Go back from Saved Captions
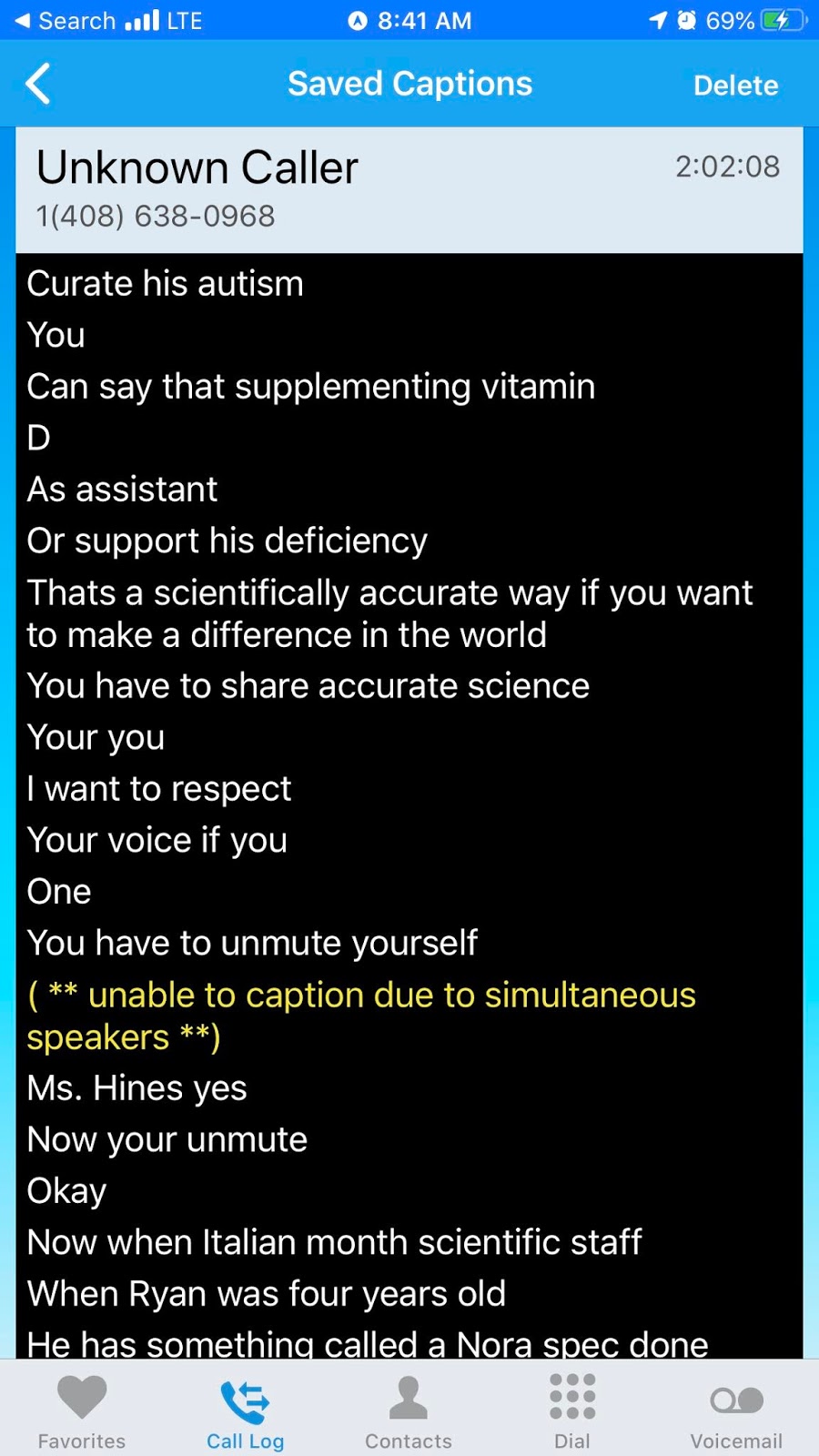Image resolution: width=819 pixels, height=1456 pixels. pyautogui.click(x=38, y=85)
